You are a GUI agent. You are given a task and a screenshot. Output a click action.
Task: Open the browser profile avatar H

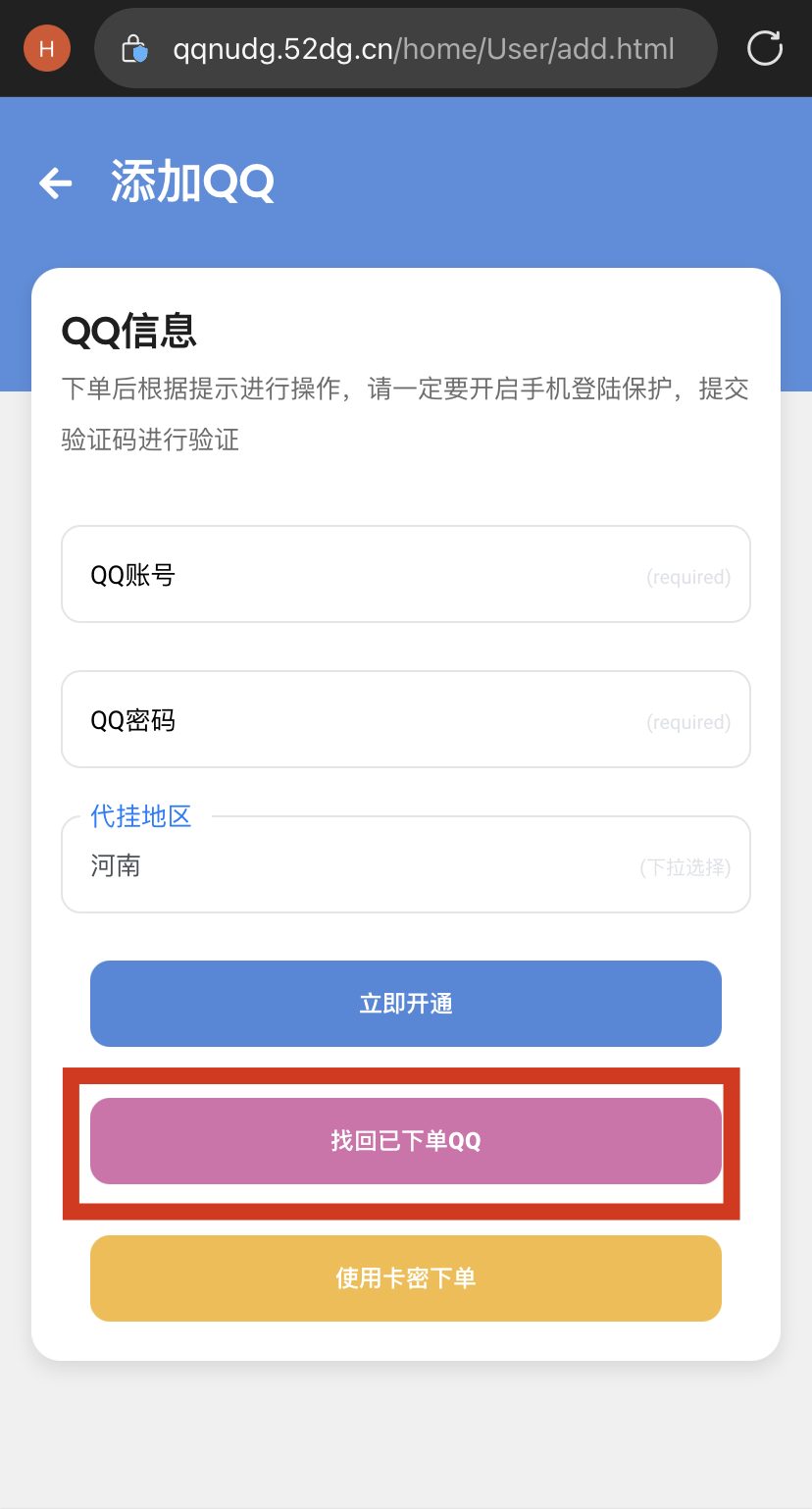pyautogui.click(x=46, y=48)
